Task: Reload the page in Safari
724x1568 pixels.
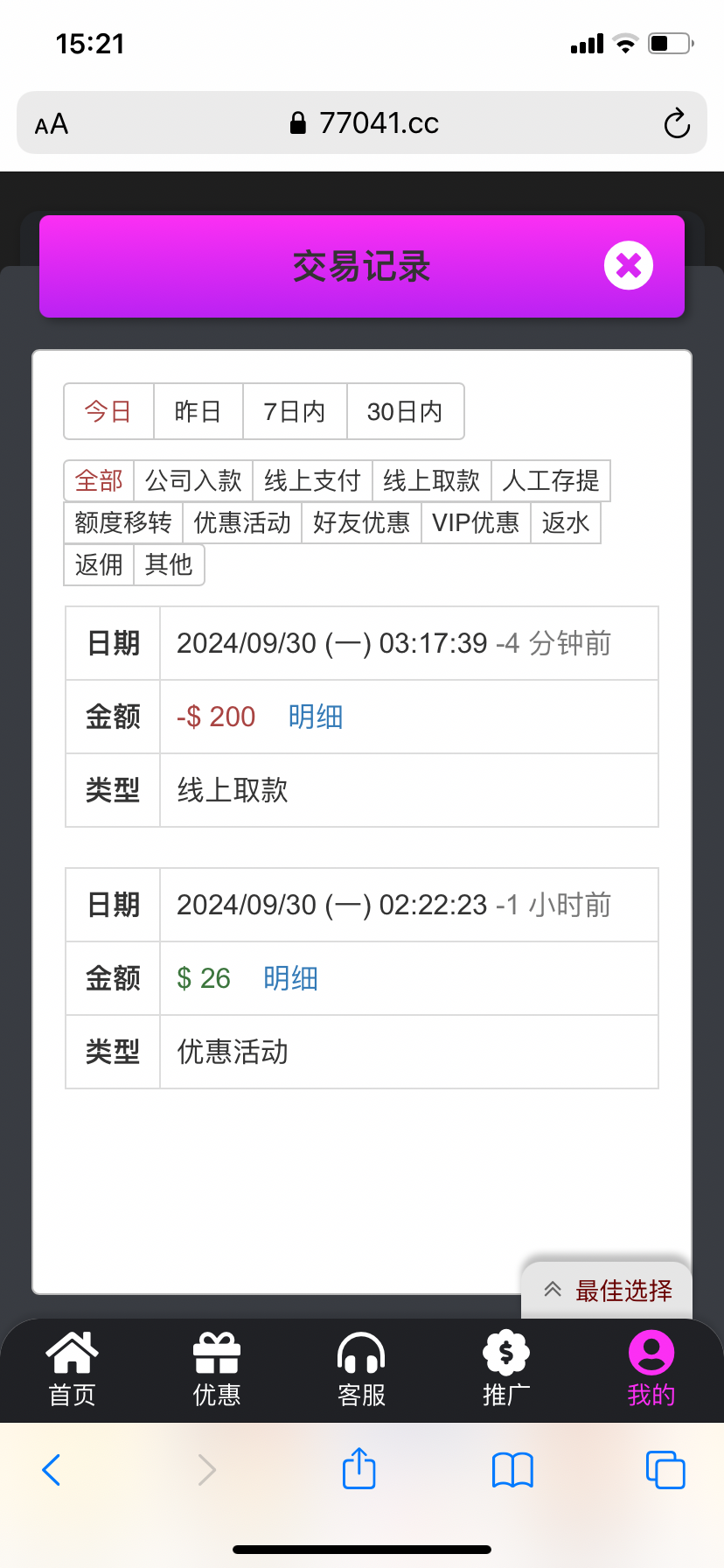Action: point(676,123)
